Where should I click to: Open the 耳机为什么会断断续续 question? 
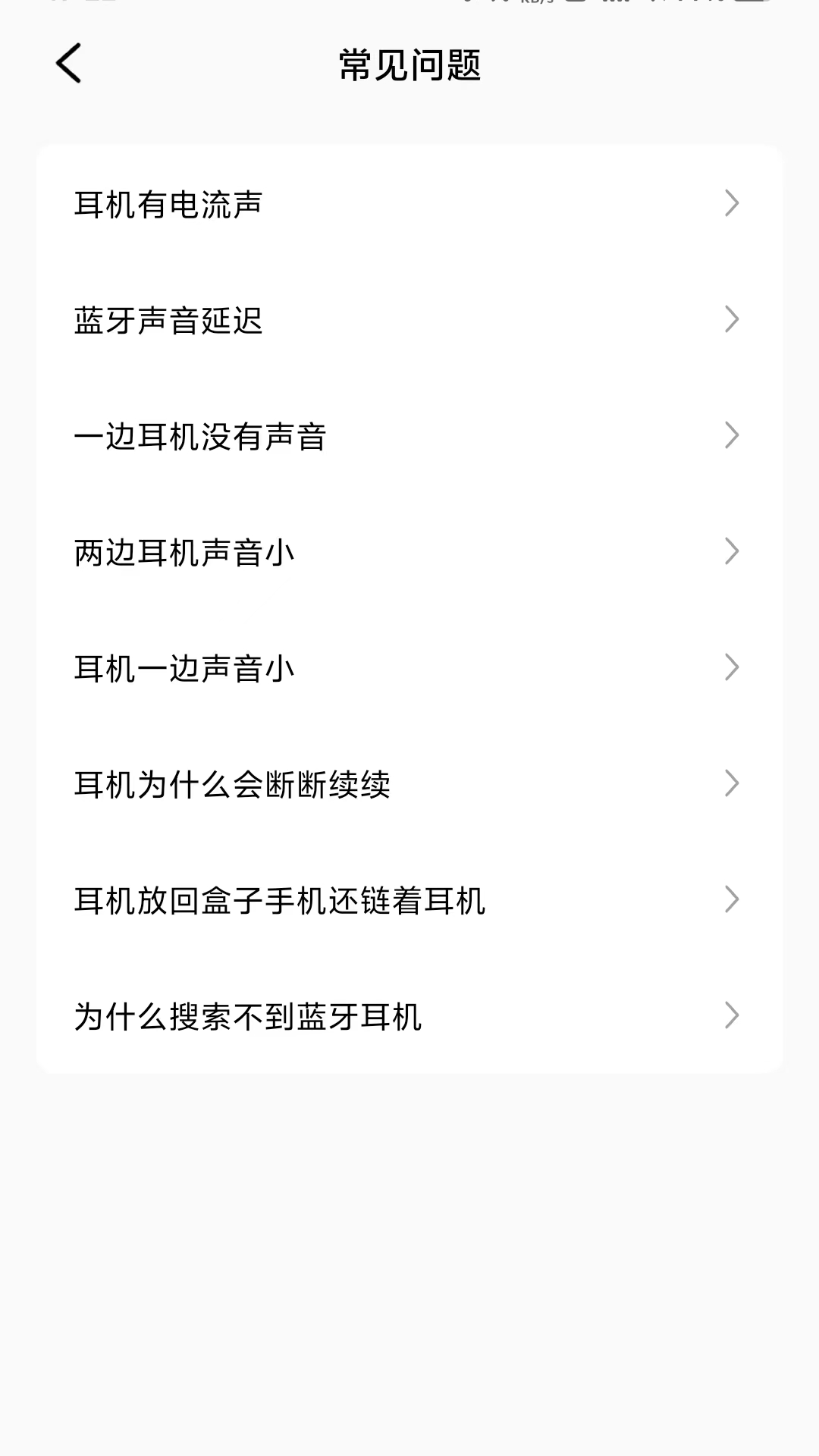click(235, 783)
